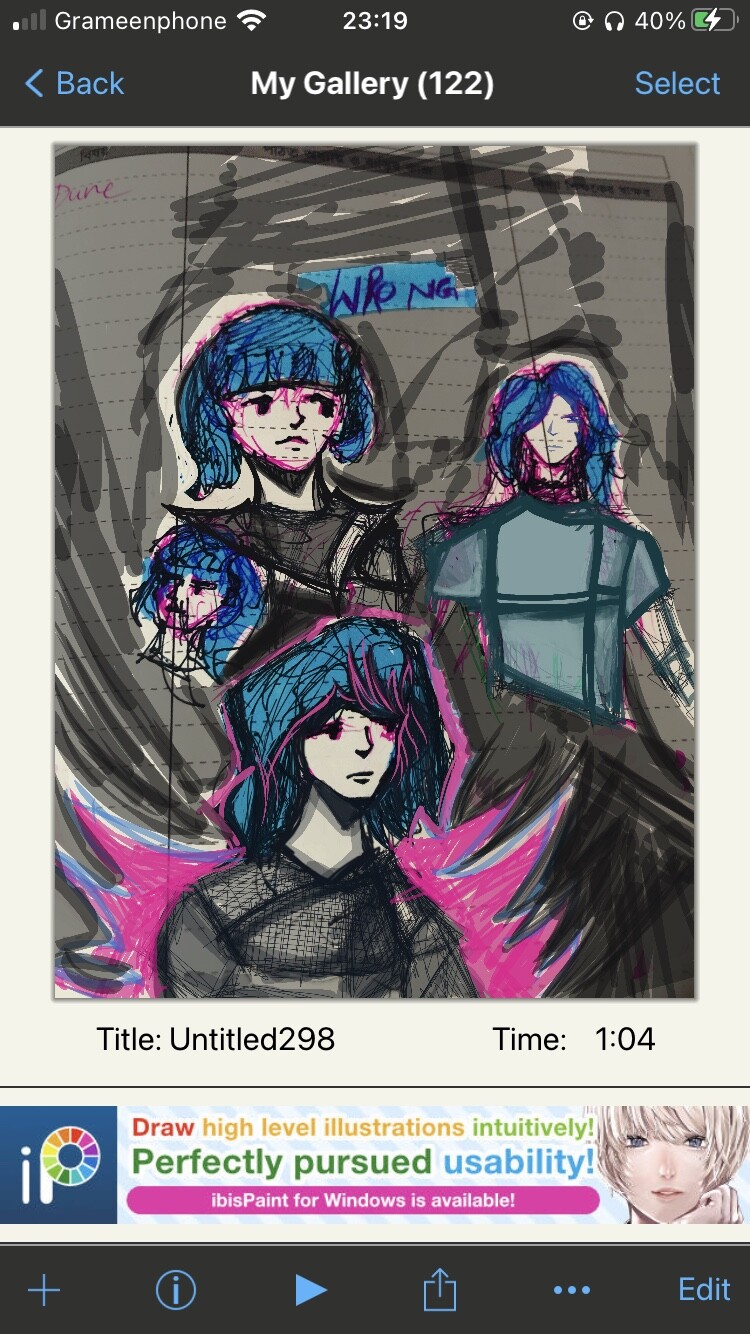Open the Untitled298 artwork preview
The height and width of the screenshot is (1334, 750).
point(375,570)
